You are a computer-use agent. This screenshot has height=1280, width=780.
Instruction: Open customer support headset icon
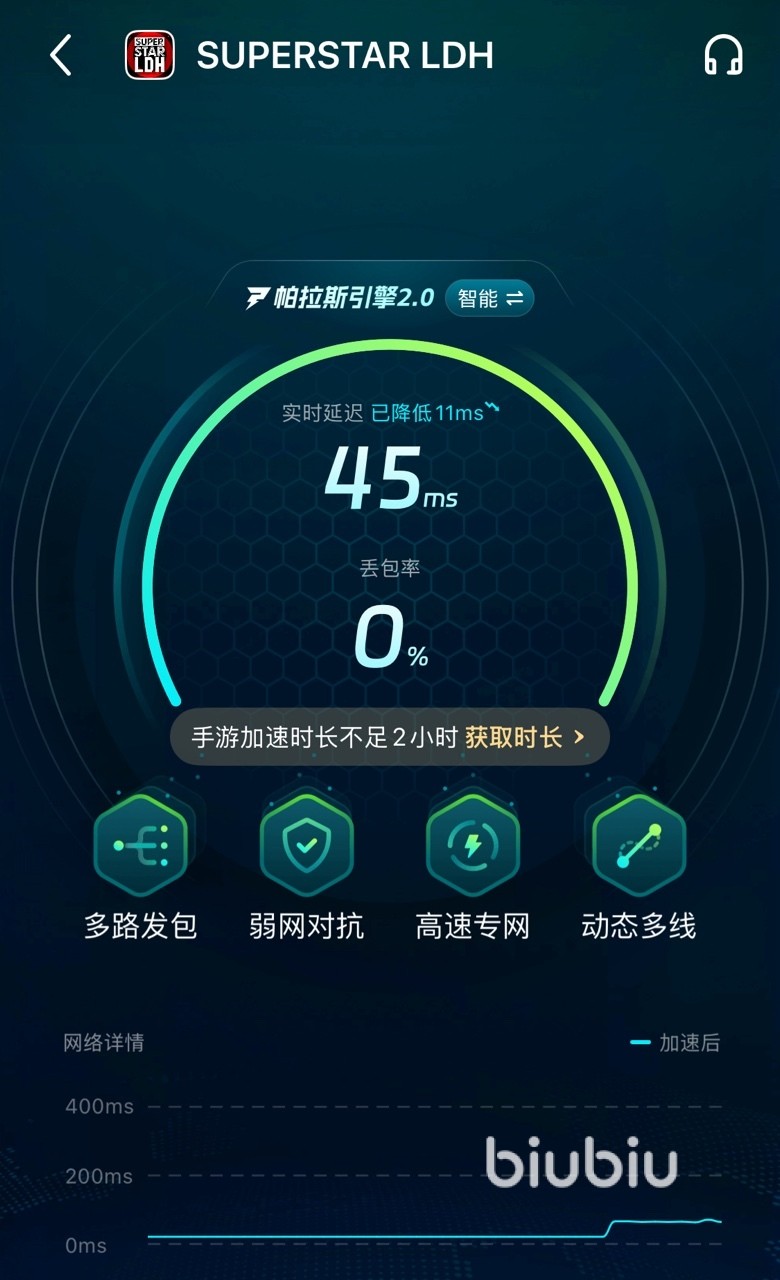pyautogui.click(x=723, y=56)
